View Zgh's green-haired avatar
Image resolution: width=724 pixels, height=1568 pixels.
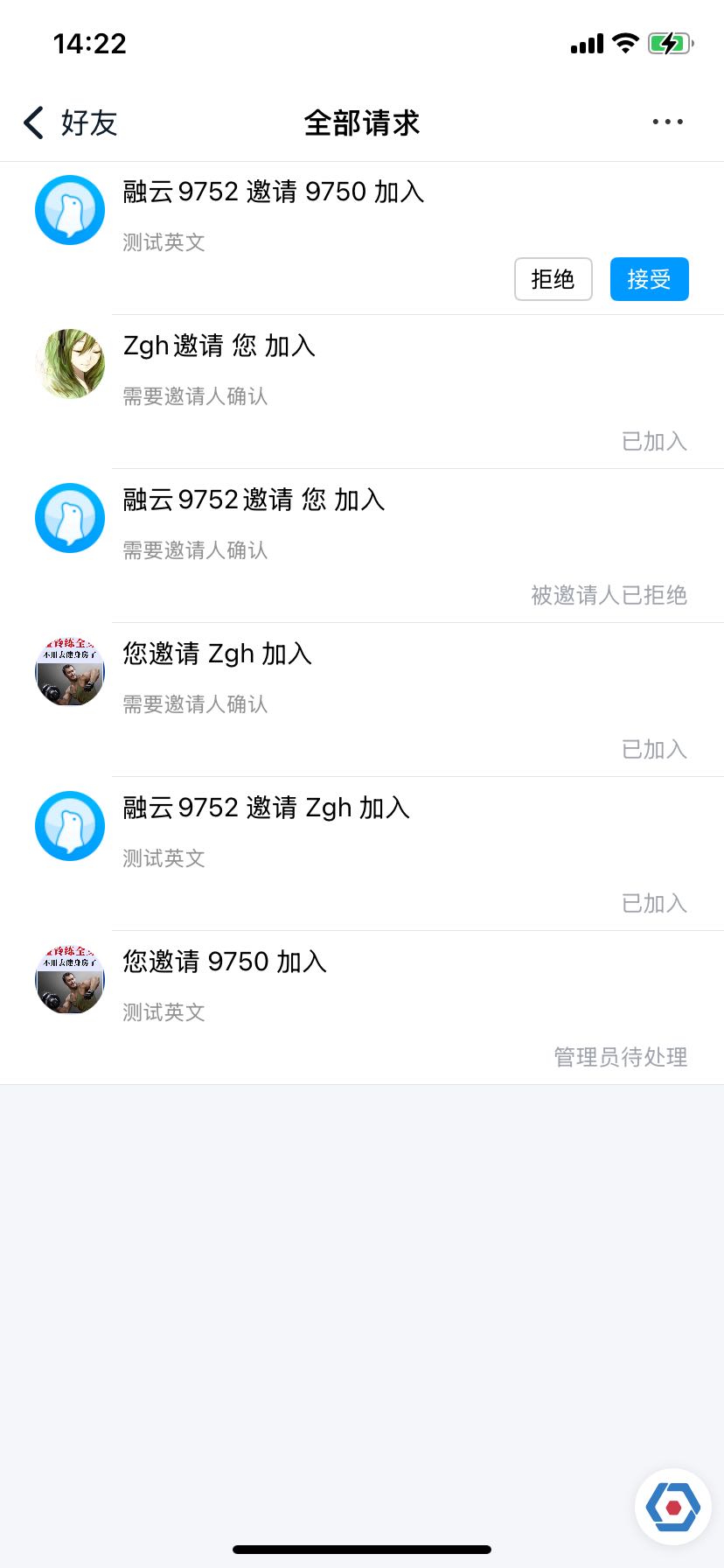(x=69, y=364)
